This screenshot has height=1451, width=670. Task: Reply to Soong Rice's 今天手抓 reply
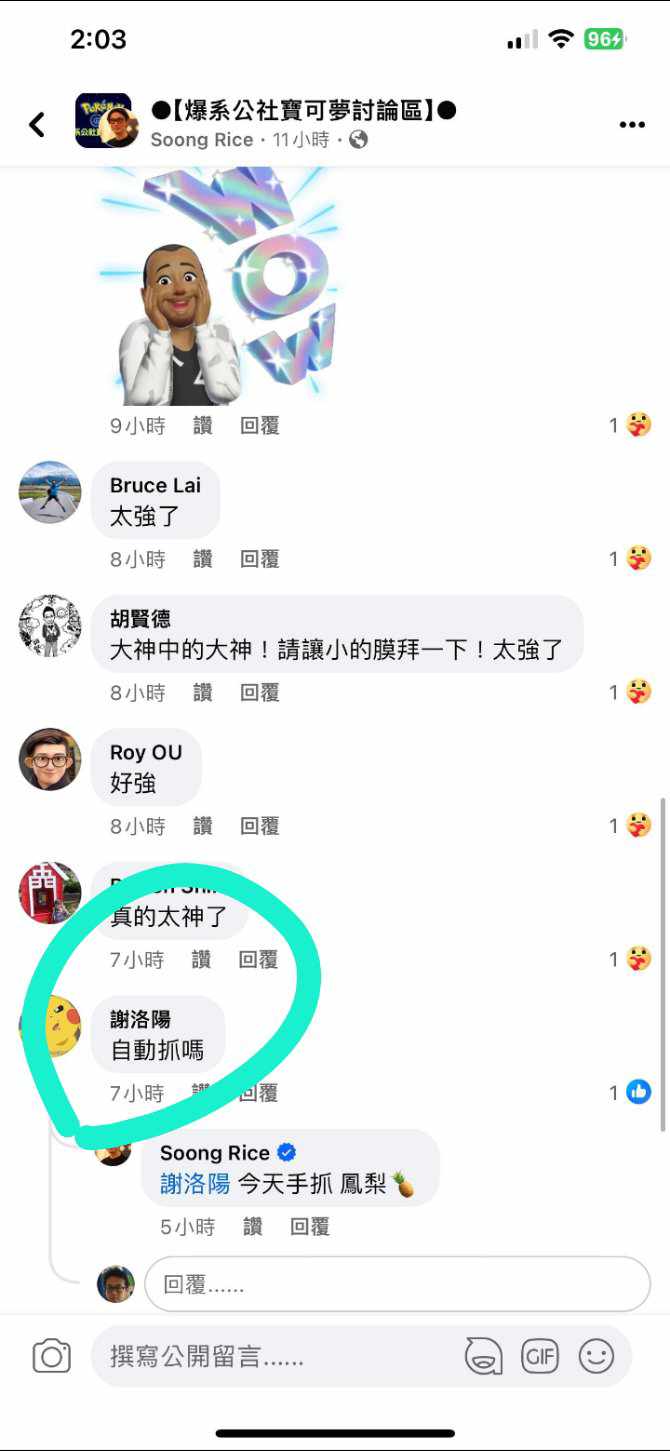(310, 1227)
